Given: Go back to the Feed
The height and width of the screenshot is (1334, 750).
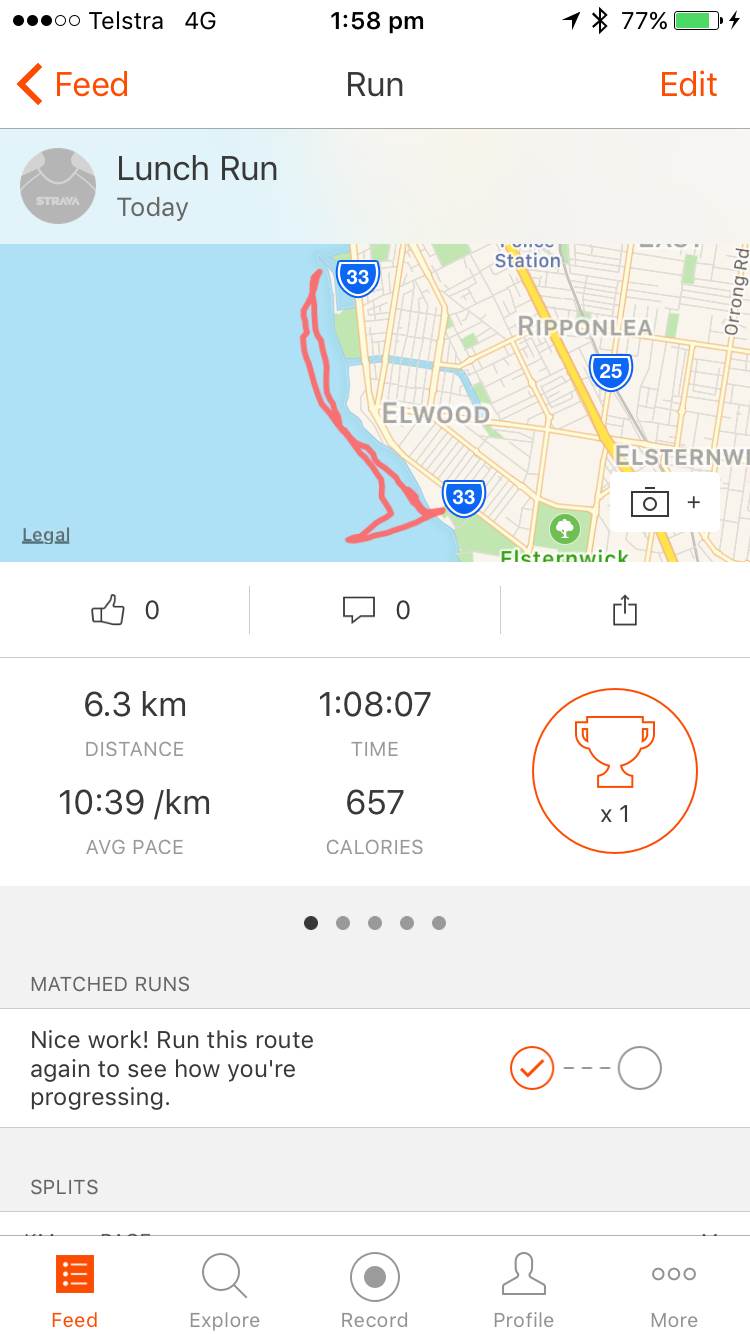Looking at the screenshot, I should point(73,85).
